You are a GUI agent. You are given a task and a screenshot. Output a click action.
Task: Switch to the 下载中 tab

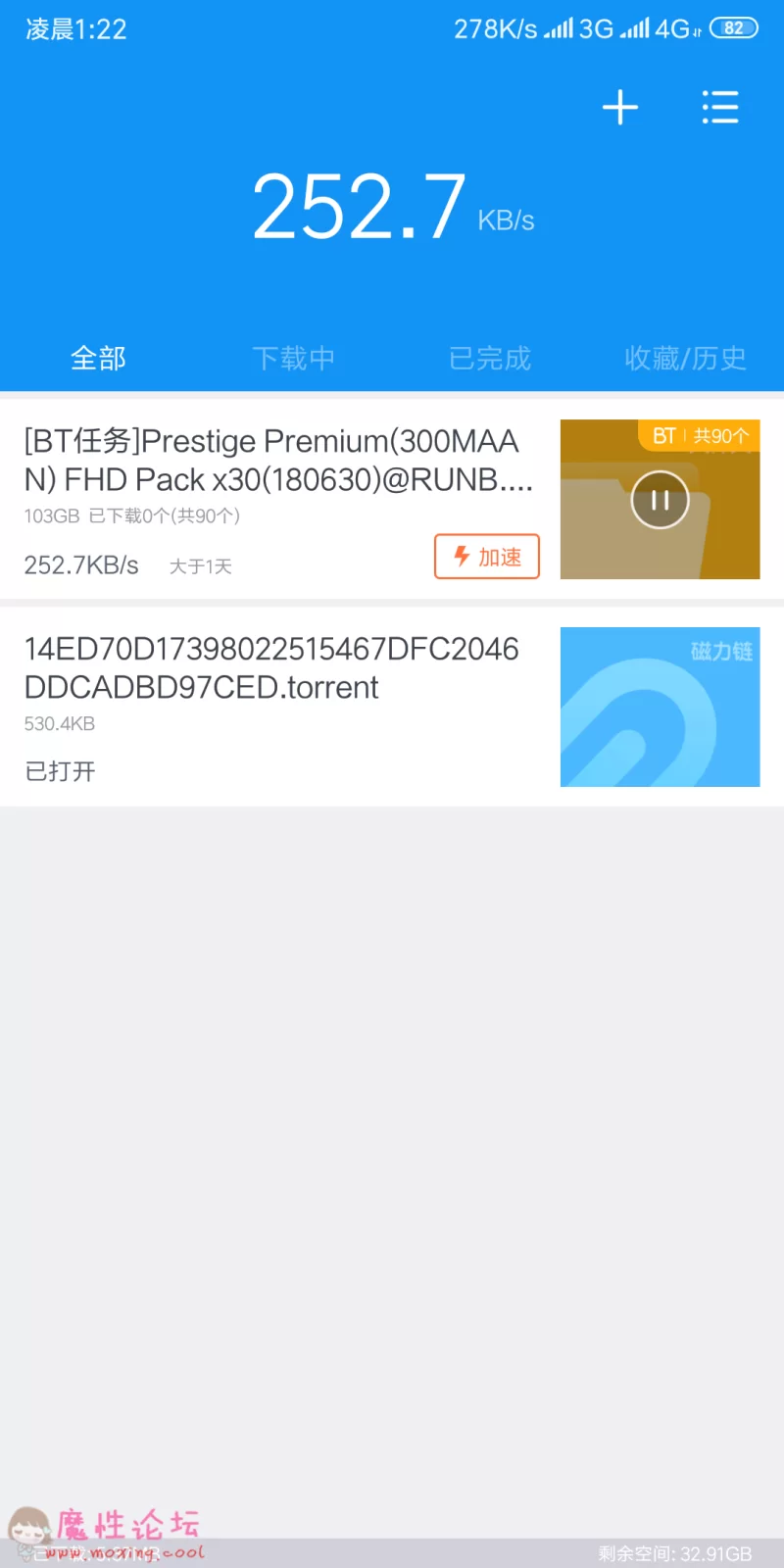tap(294, 359)
